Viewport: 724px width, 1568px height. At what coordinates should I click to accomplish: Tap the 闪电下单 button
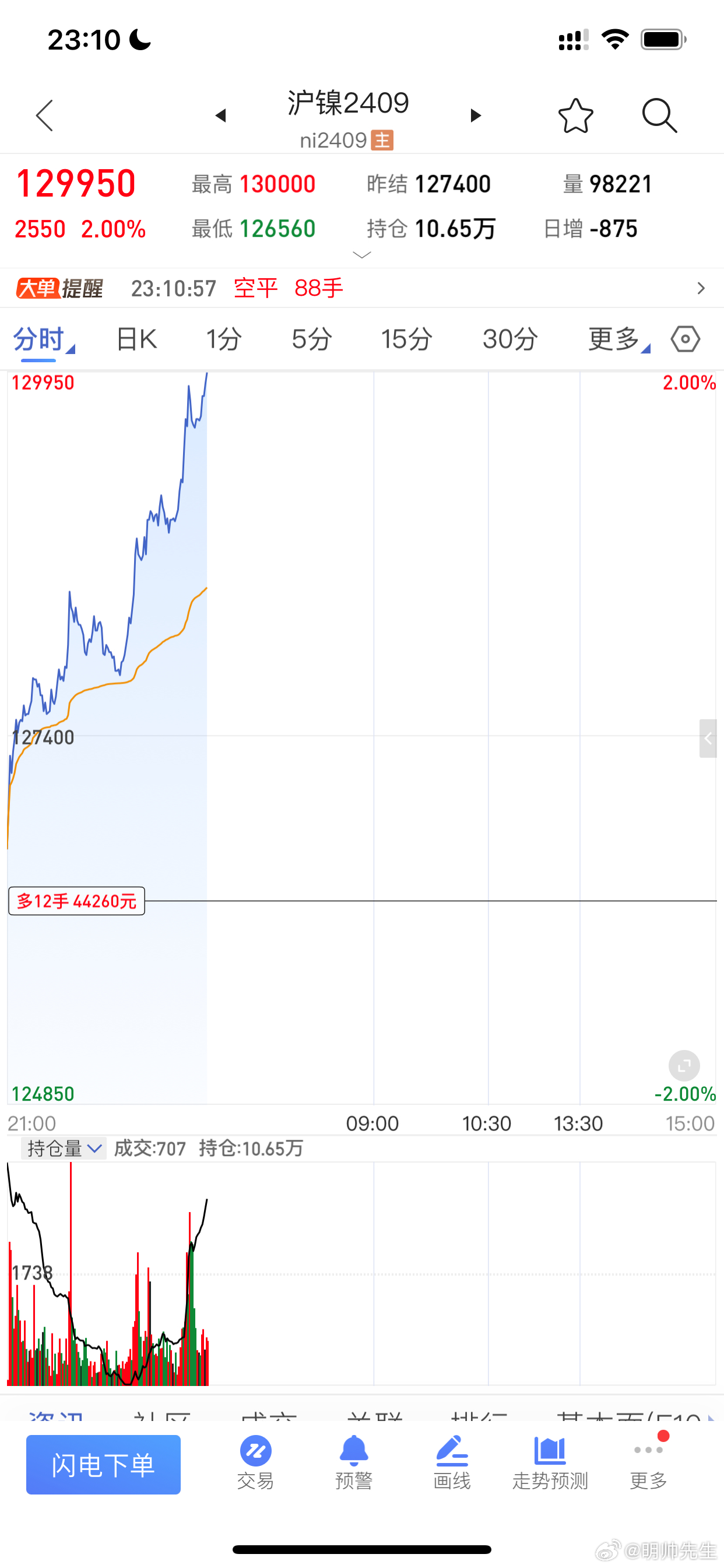[103, 1465]
